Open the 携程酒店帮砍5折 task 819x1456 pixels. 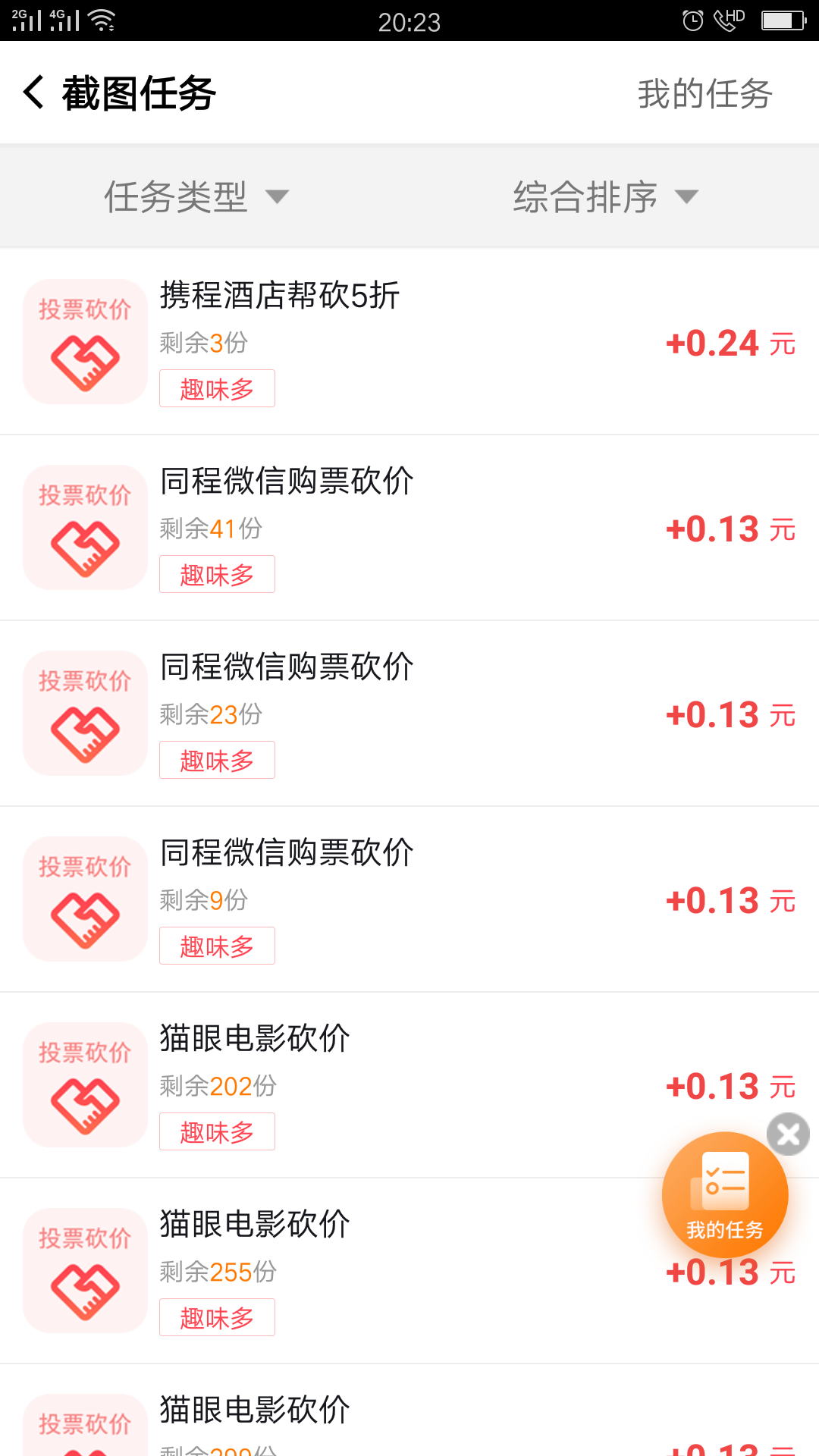pos(409,342)
